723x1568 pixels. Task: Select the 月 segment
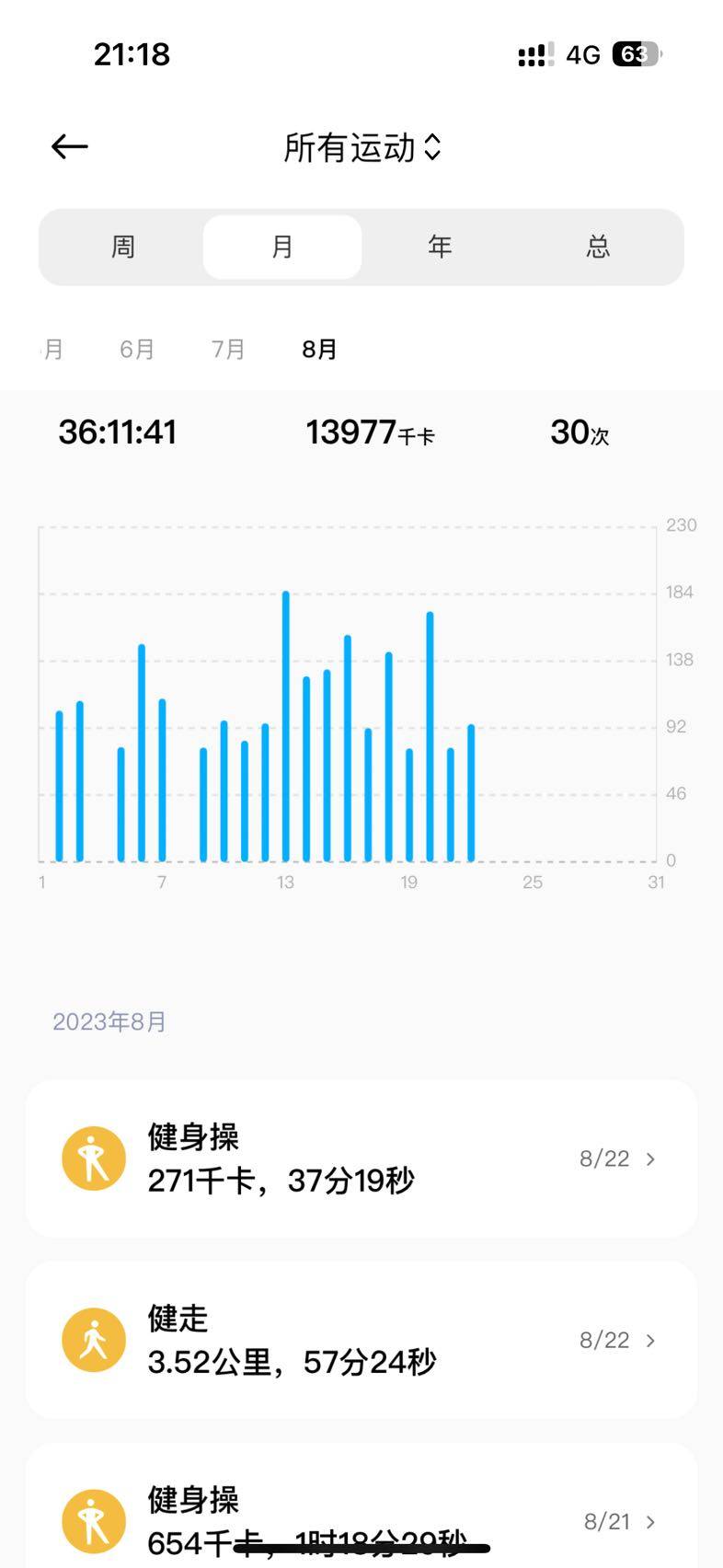pyautogui.click(x=282, y=247)
